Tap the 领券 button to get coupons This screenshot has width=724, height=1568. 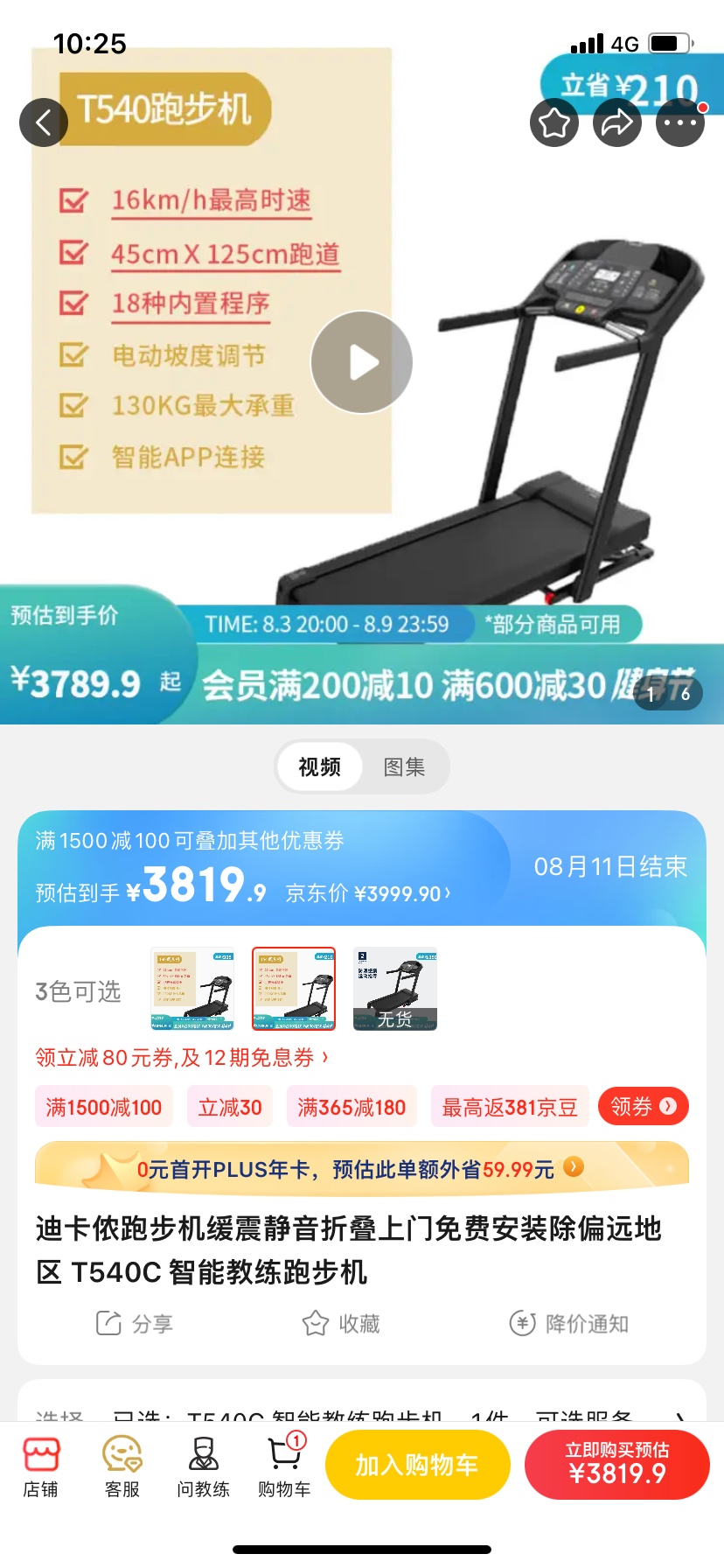pos(643,1107)
